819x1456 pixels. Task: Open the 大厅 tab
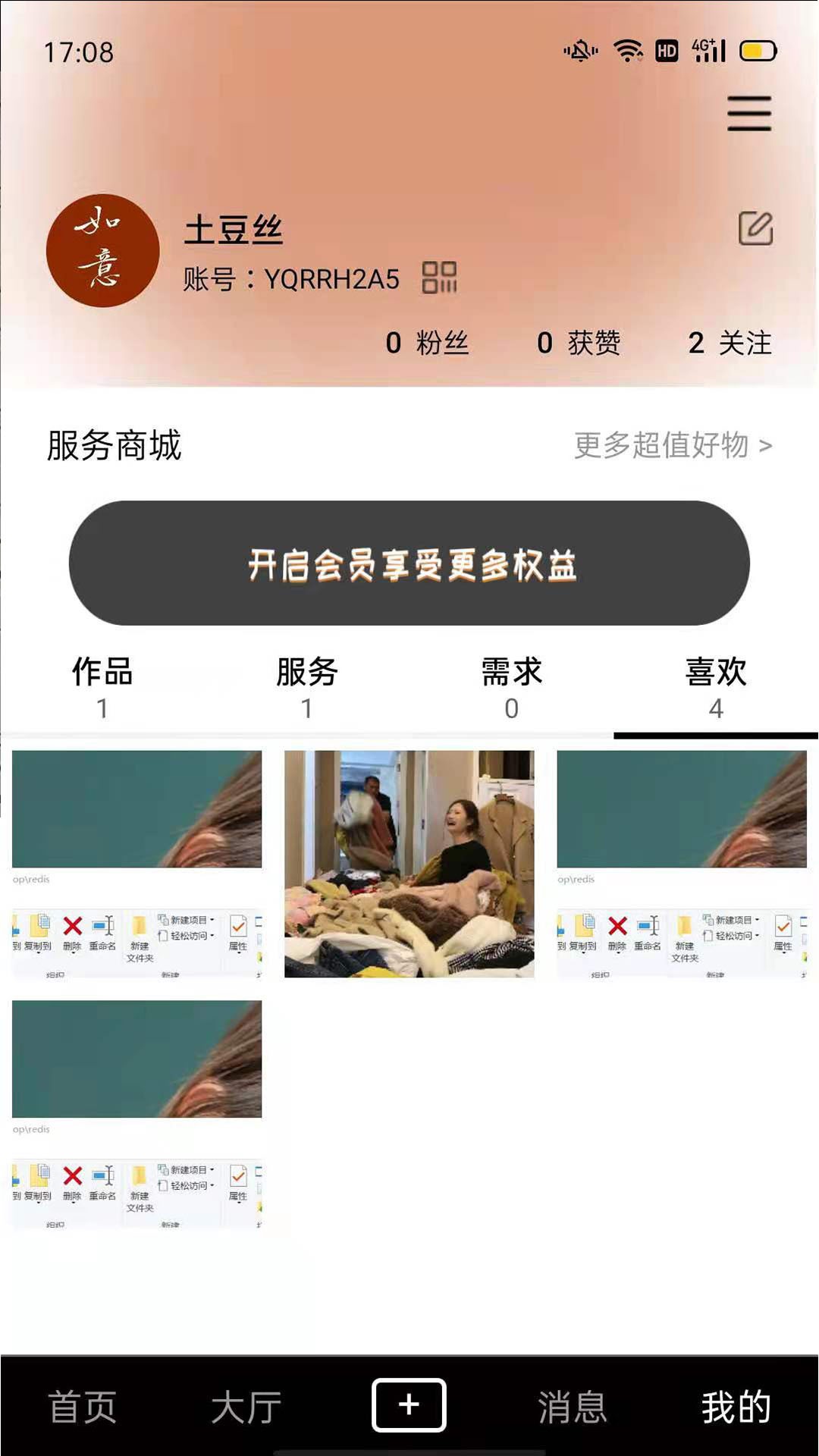click(246, 1407)
